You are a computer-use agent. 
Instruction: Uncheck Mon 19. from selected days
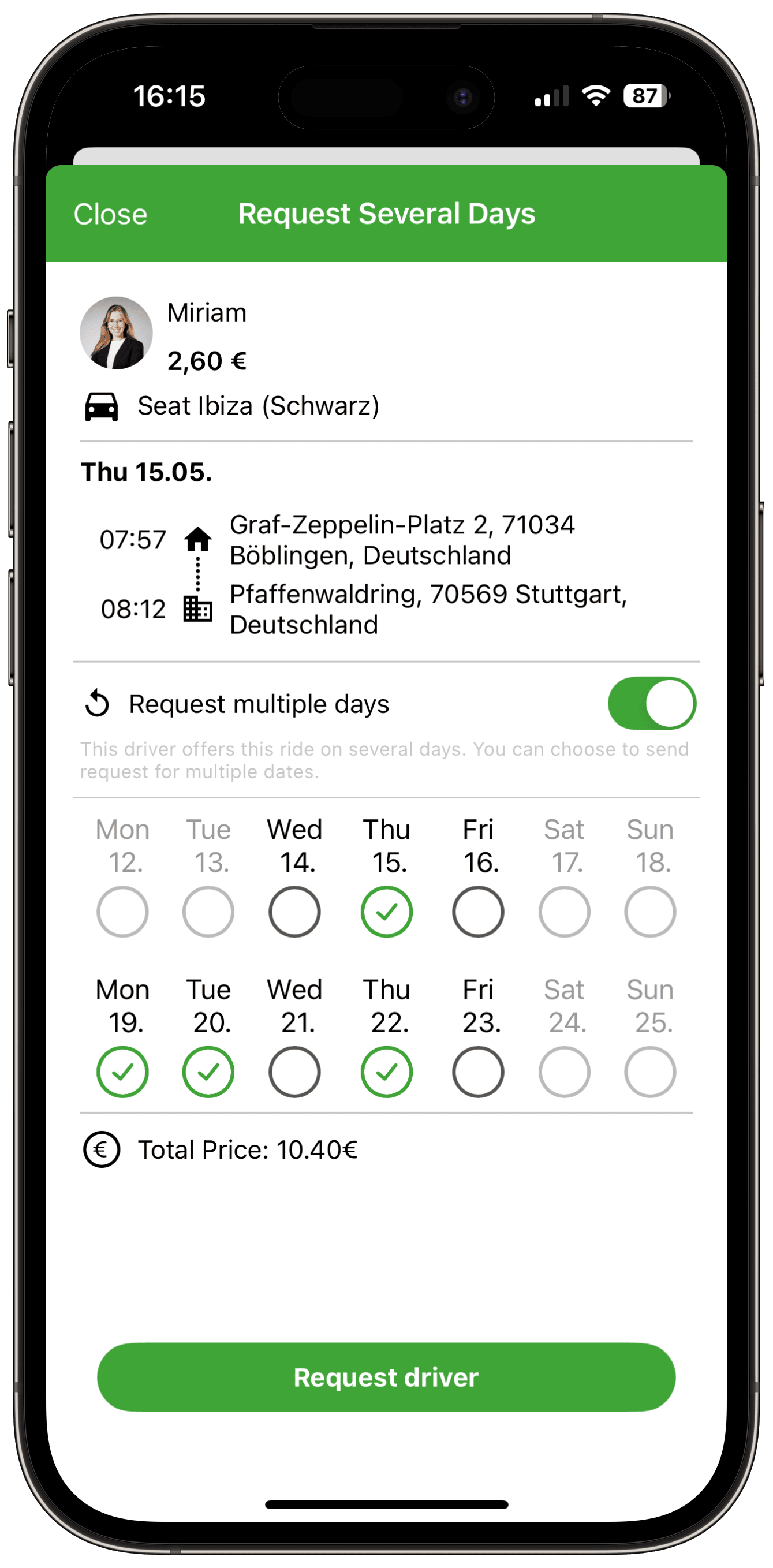tap(122, 1072)
